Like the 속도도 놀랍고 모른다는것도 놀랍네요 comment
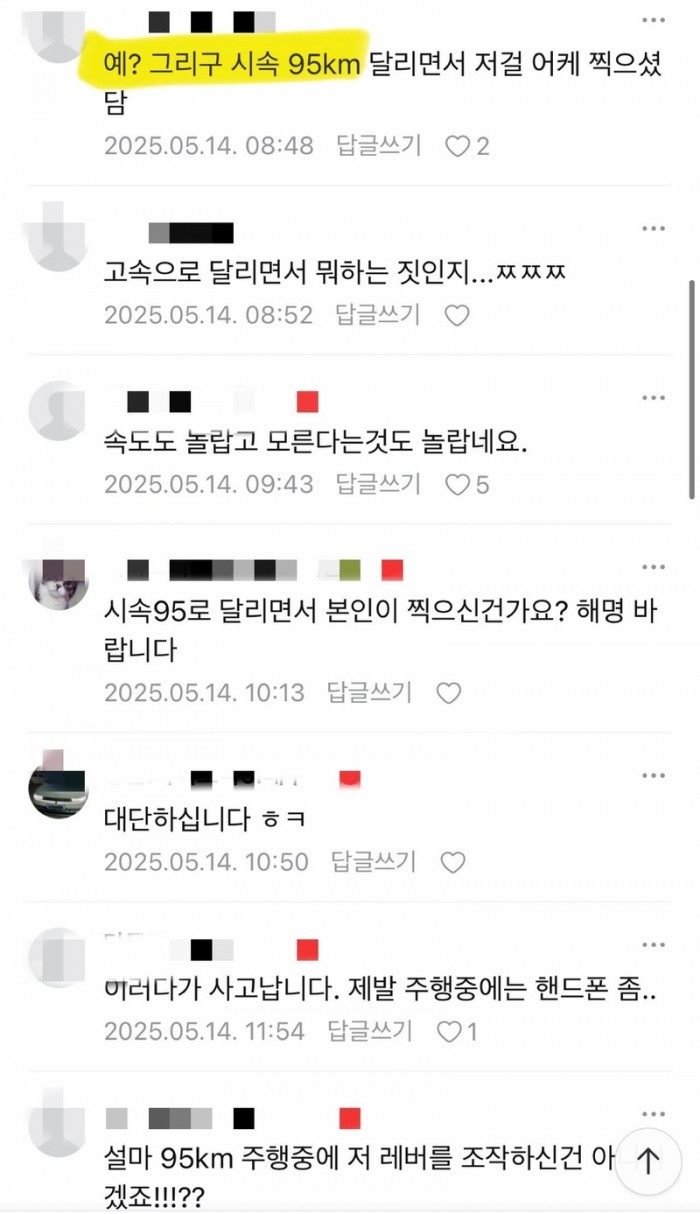This screenshot has width=700, height=1214. tap(458, 485)
